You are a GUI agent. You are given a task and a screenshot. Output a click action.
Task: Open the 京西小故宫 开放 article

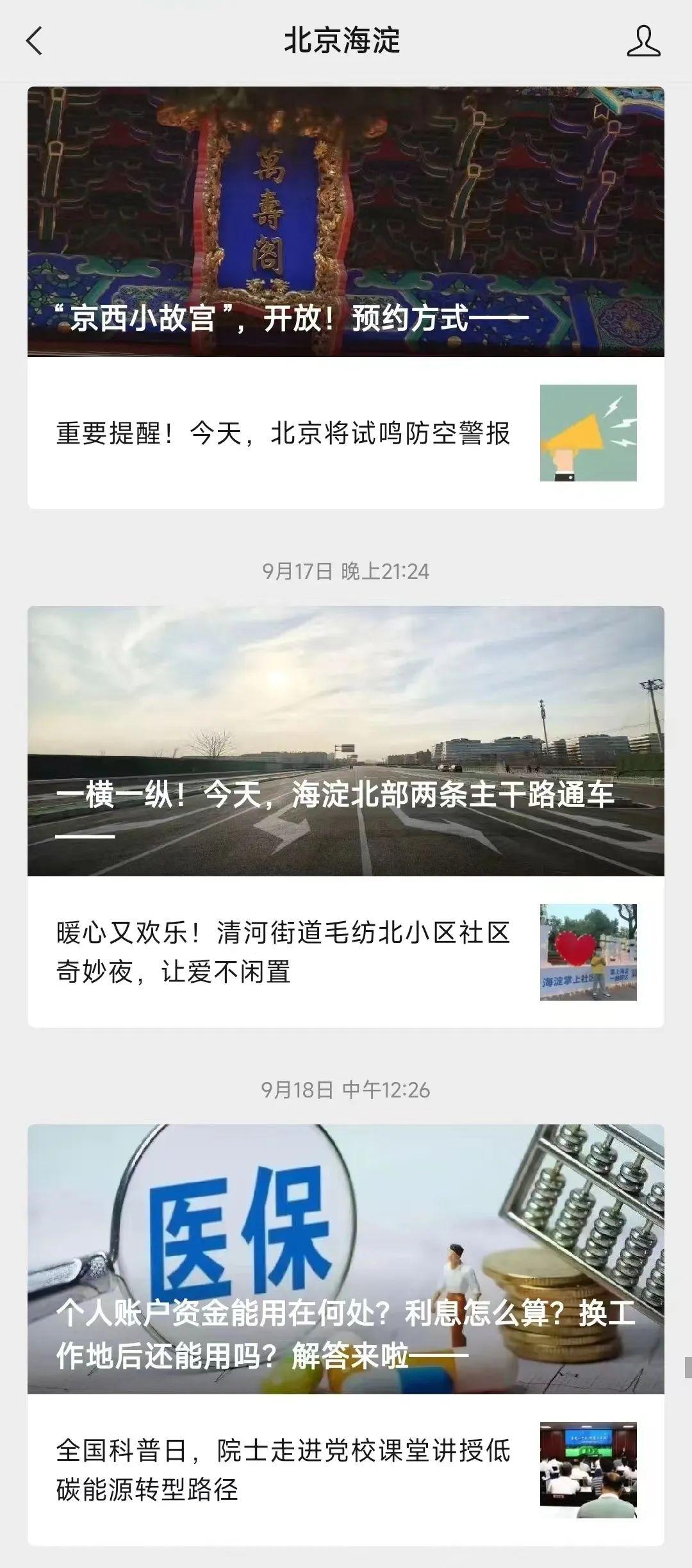[346, 222]
